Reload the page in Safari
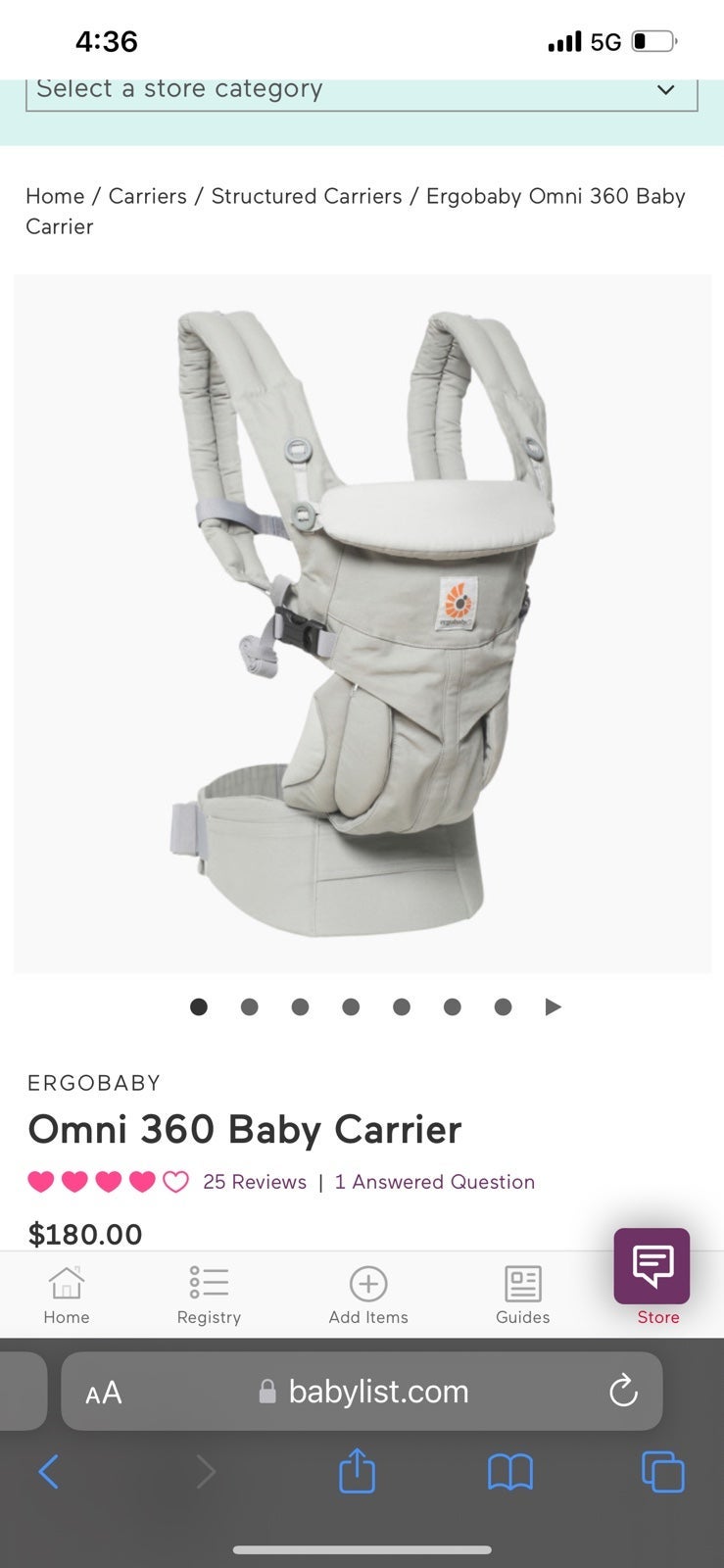The image size is (724, 1568). 623,1391
